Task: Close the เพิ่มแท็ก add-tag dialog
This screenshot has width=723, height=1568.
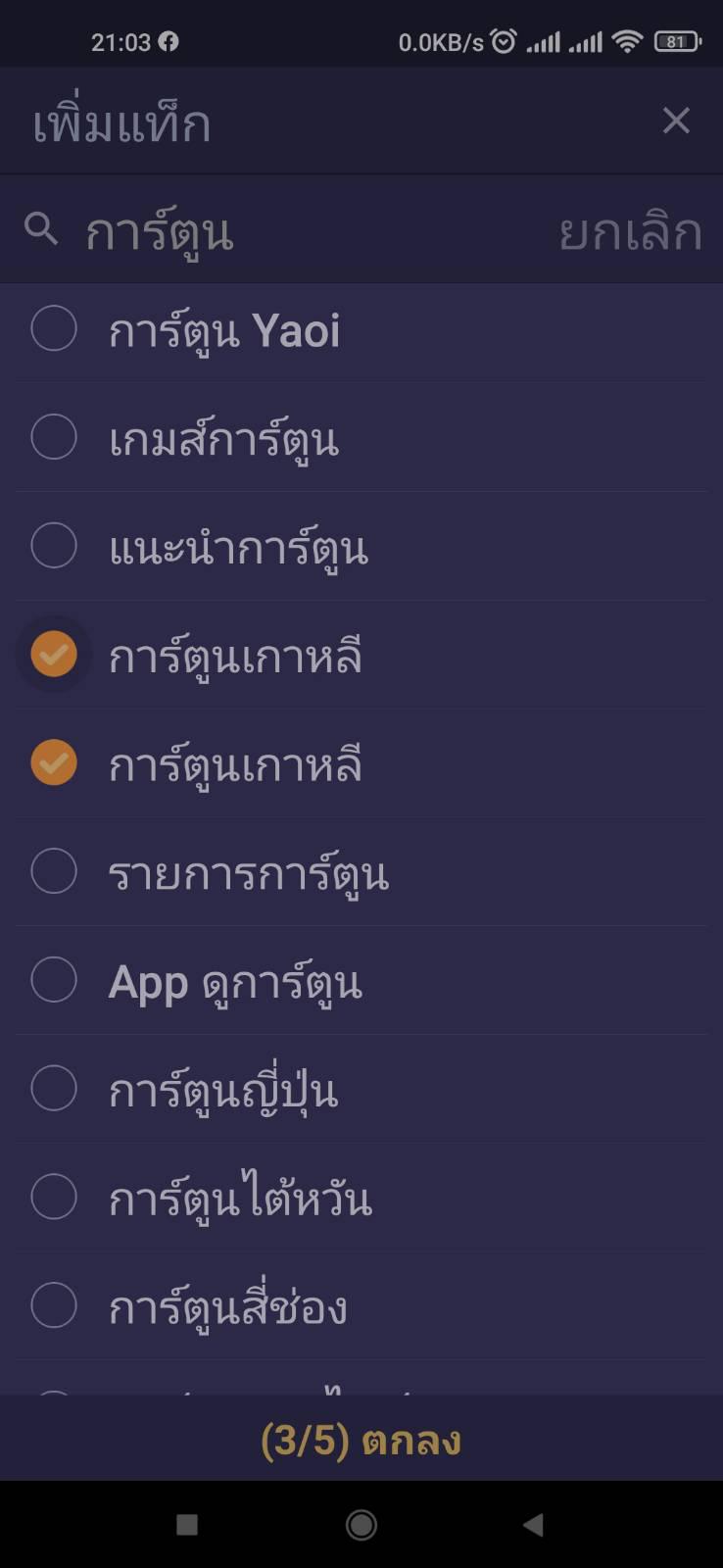Action: 676,121
